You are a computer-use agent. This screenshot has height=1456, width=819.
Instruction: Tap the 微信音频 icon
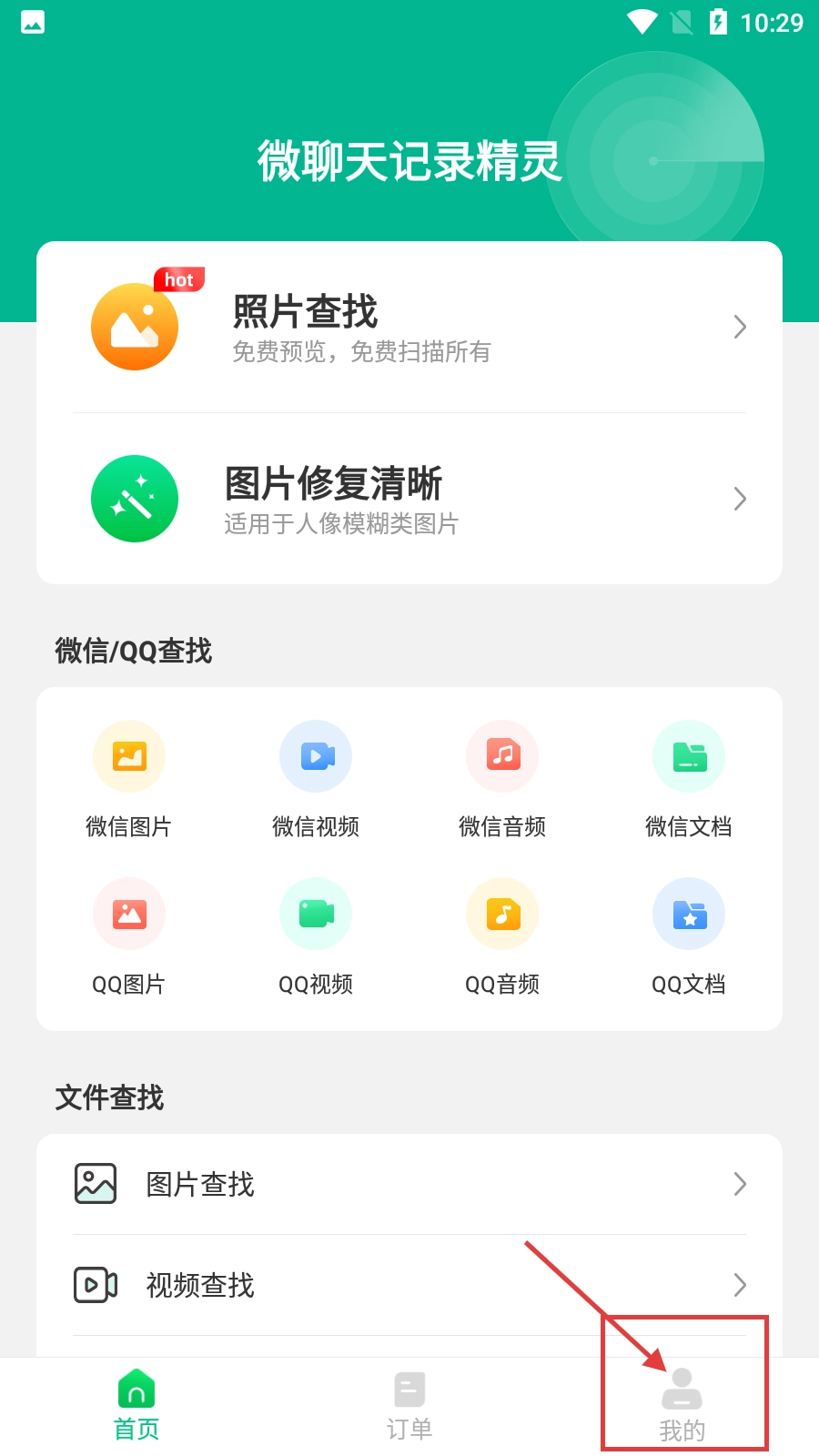[502, 757]
